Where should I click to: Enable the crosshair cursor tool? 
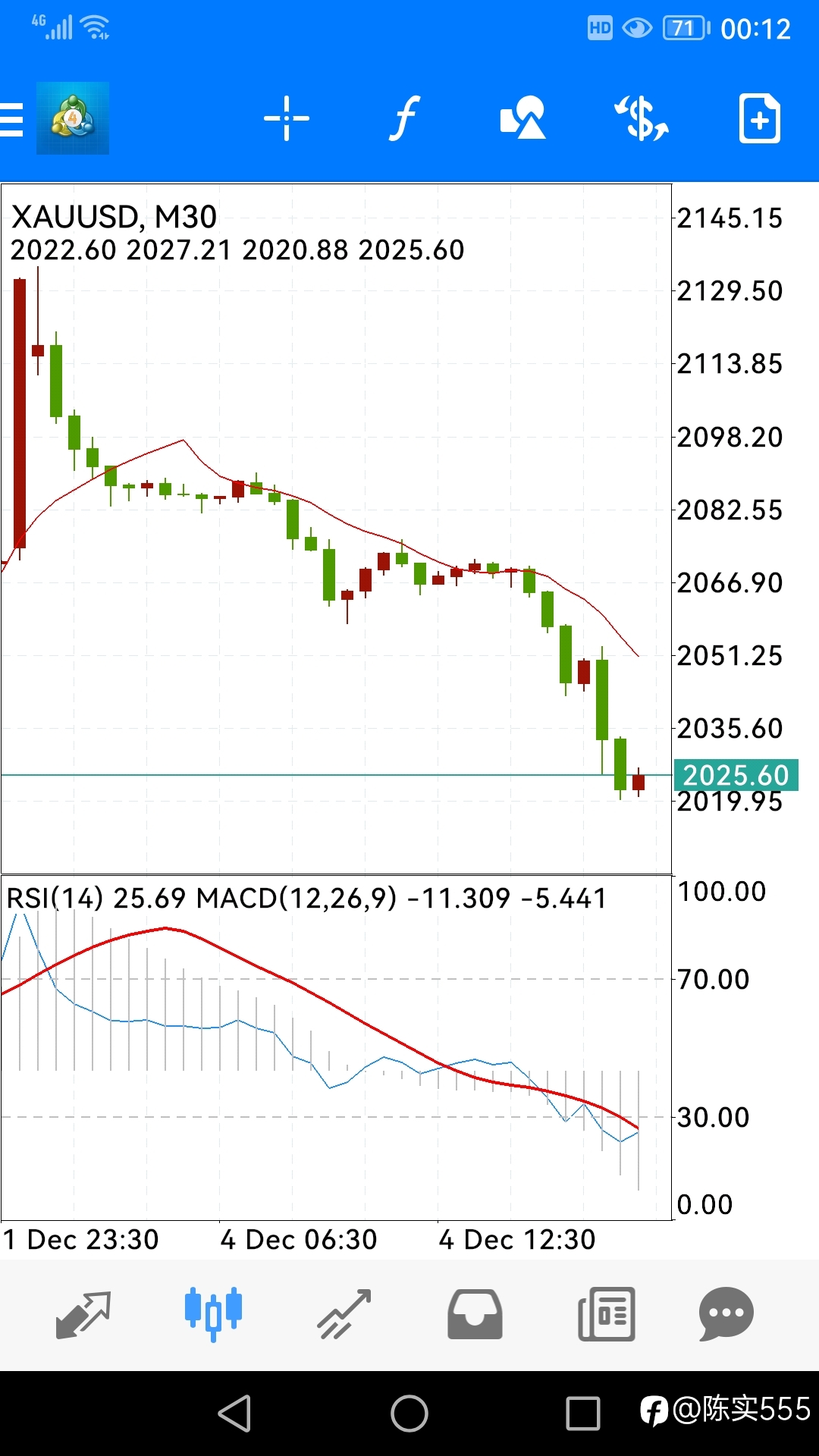pyautogui.click(x=287, y=118)
